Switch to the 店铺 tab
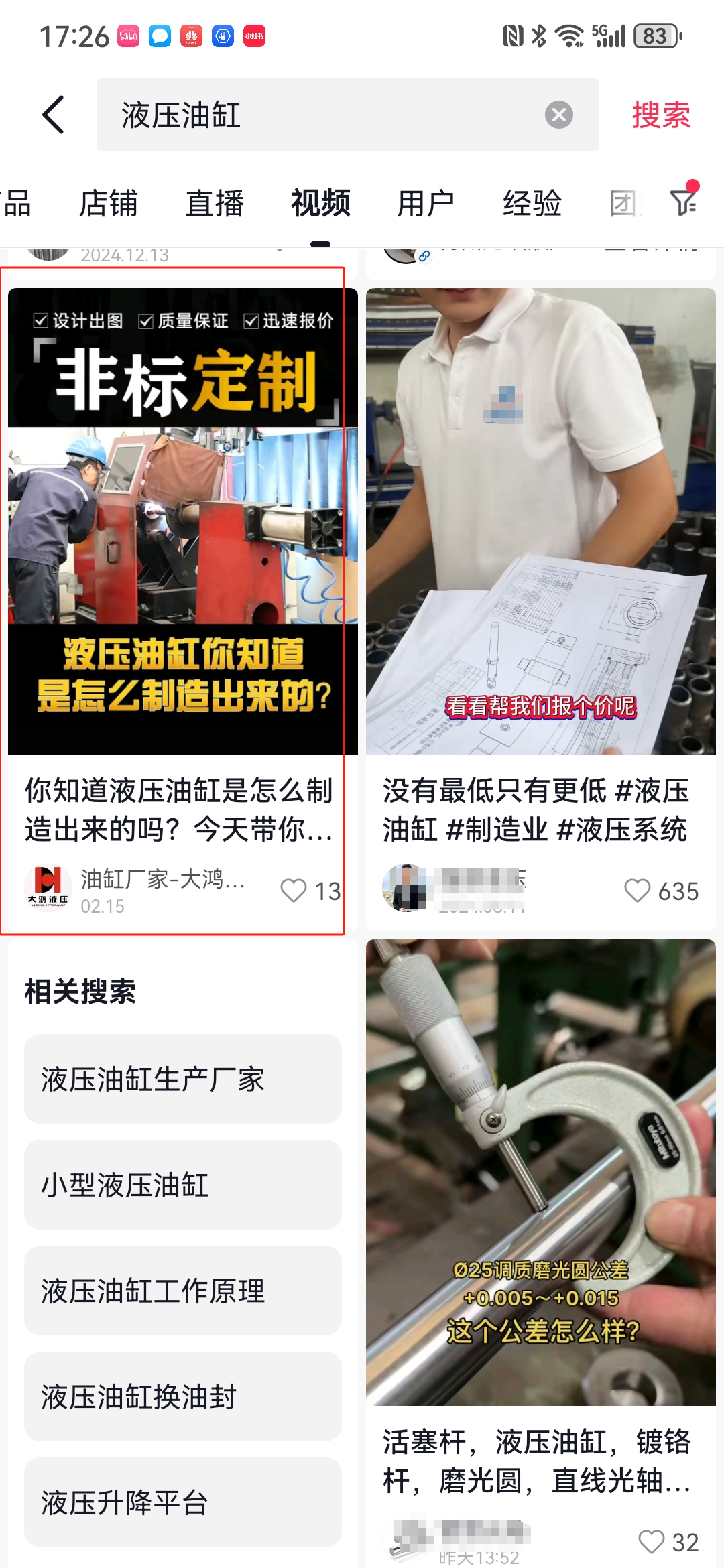The width and height of the screenshot is (724, 1568). pyautogui.click(x=108, y=203)
